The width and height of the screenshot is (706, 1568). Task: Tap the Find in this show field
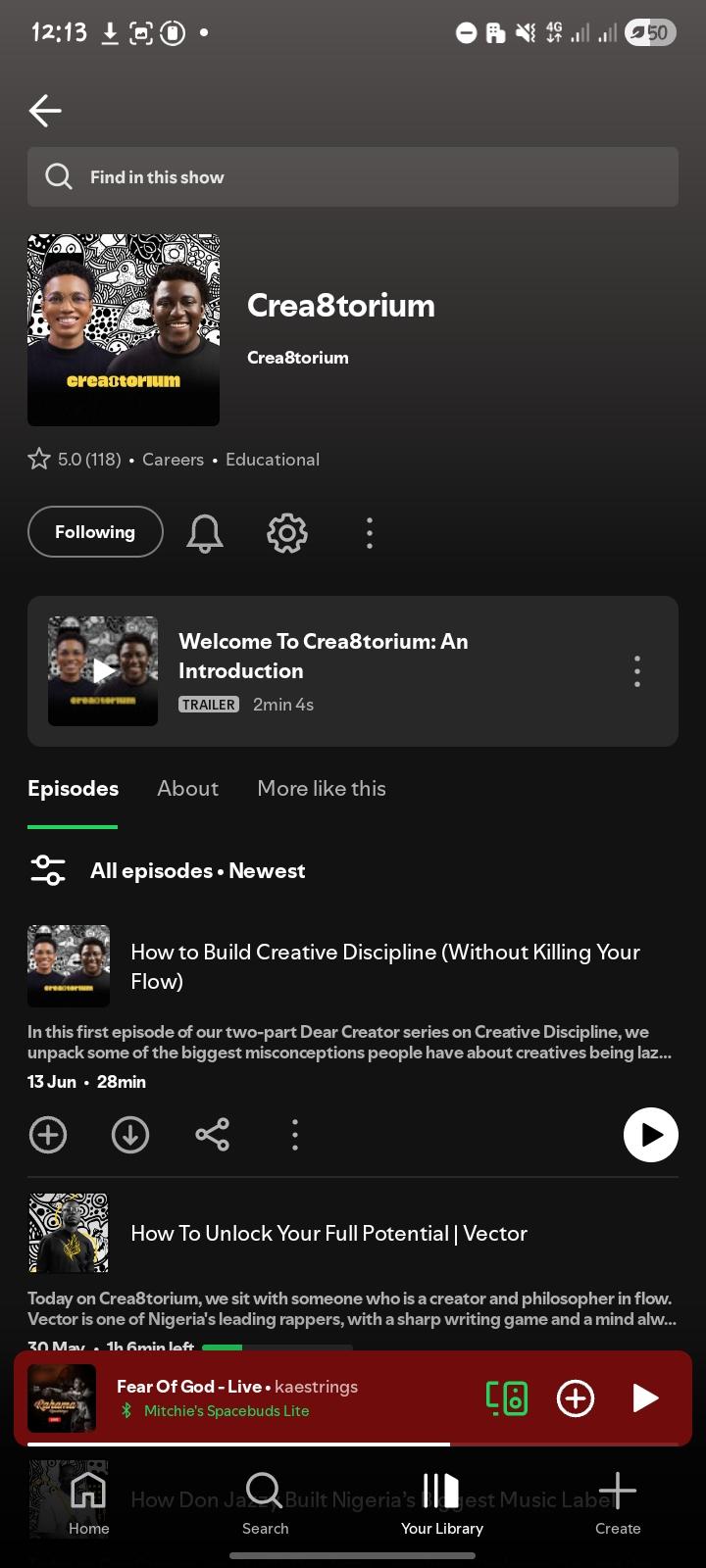click(353, 177)
